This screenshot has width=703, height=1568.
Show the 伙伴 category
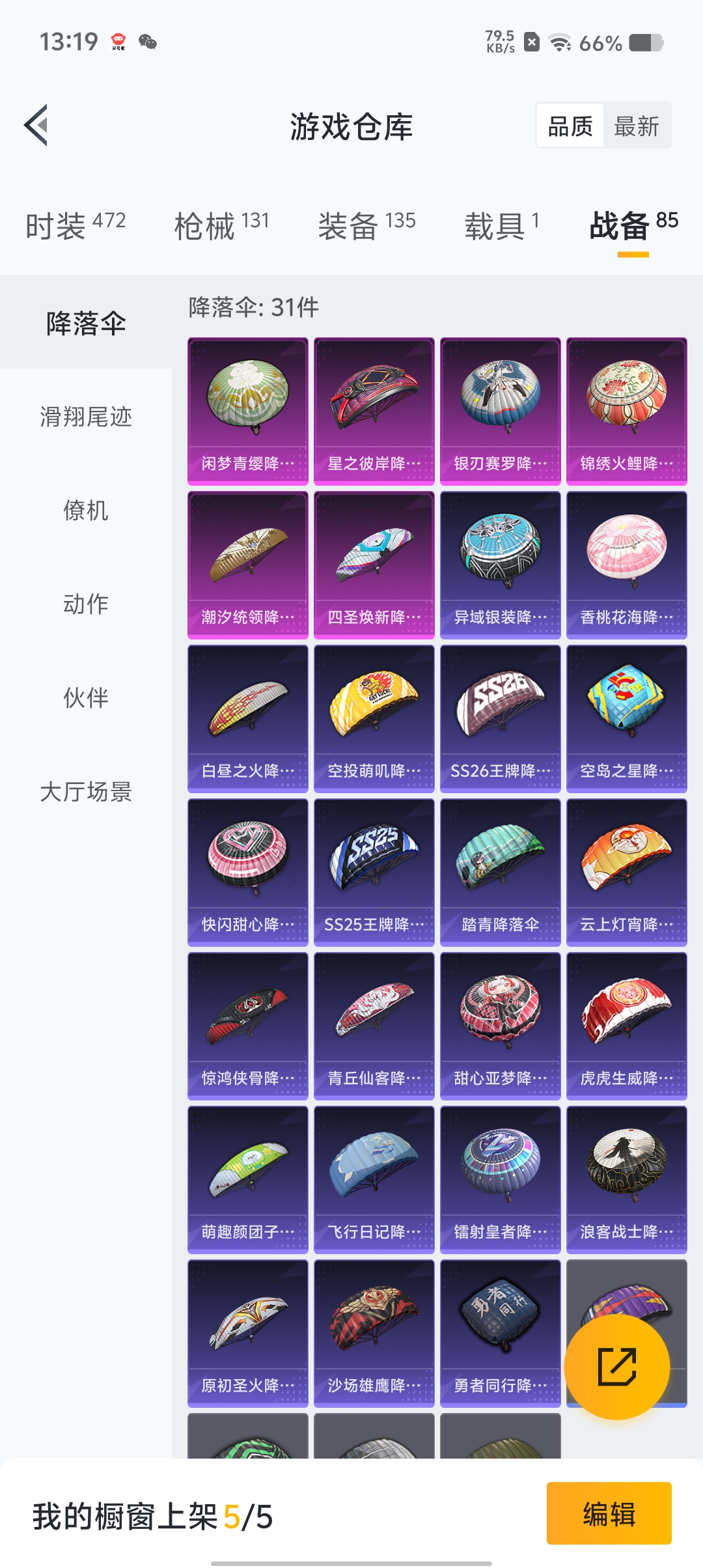coord(86,698)
